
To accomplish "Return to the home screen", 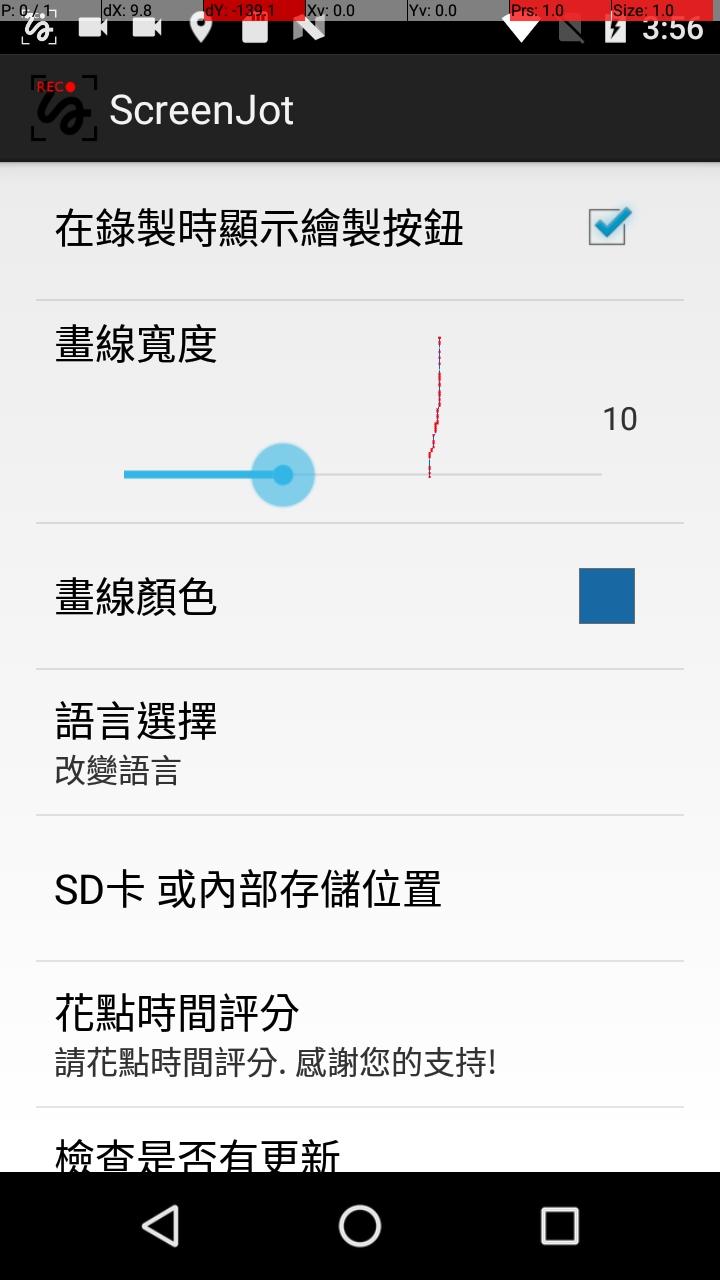I will (360, 1225).
